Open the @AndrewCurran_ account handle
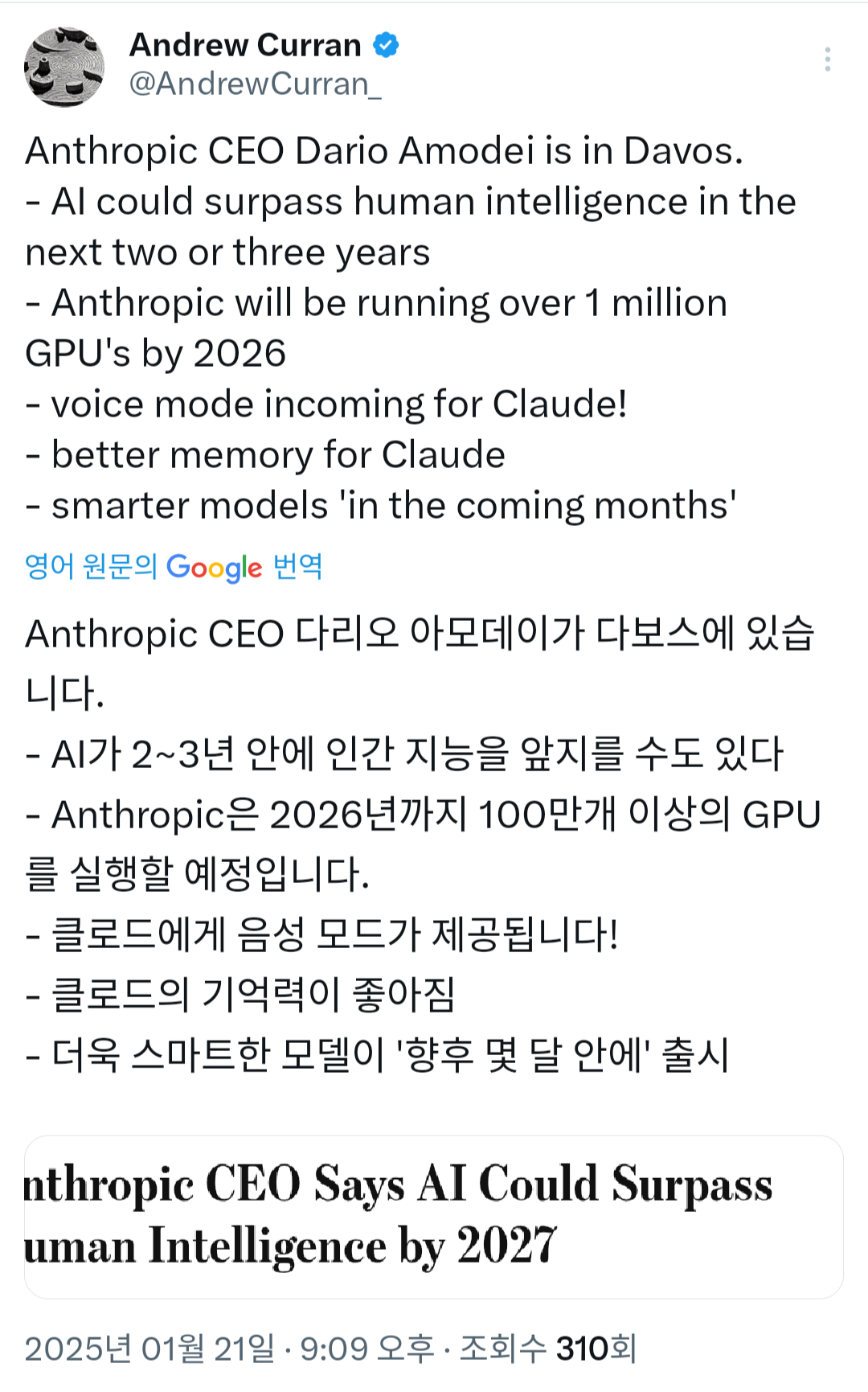Viewport: 868px width, 1392px height. point(256,84)
